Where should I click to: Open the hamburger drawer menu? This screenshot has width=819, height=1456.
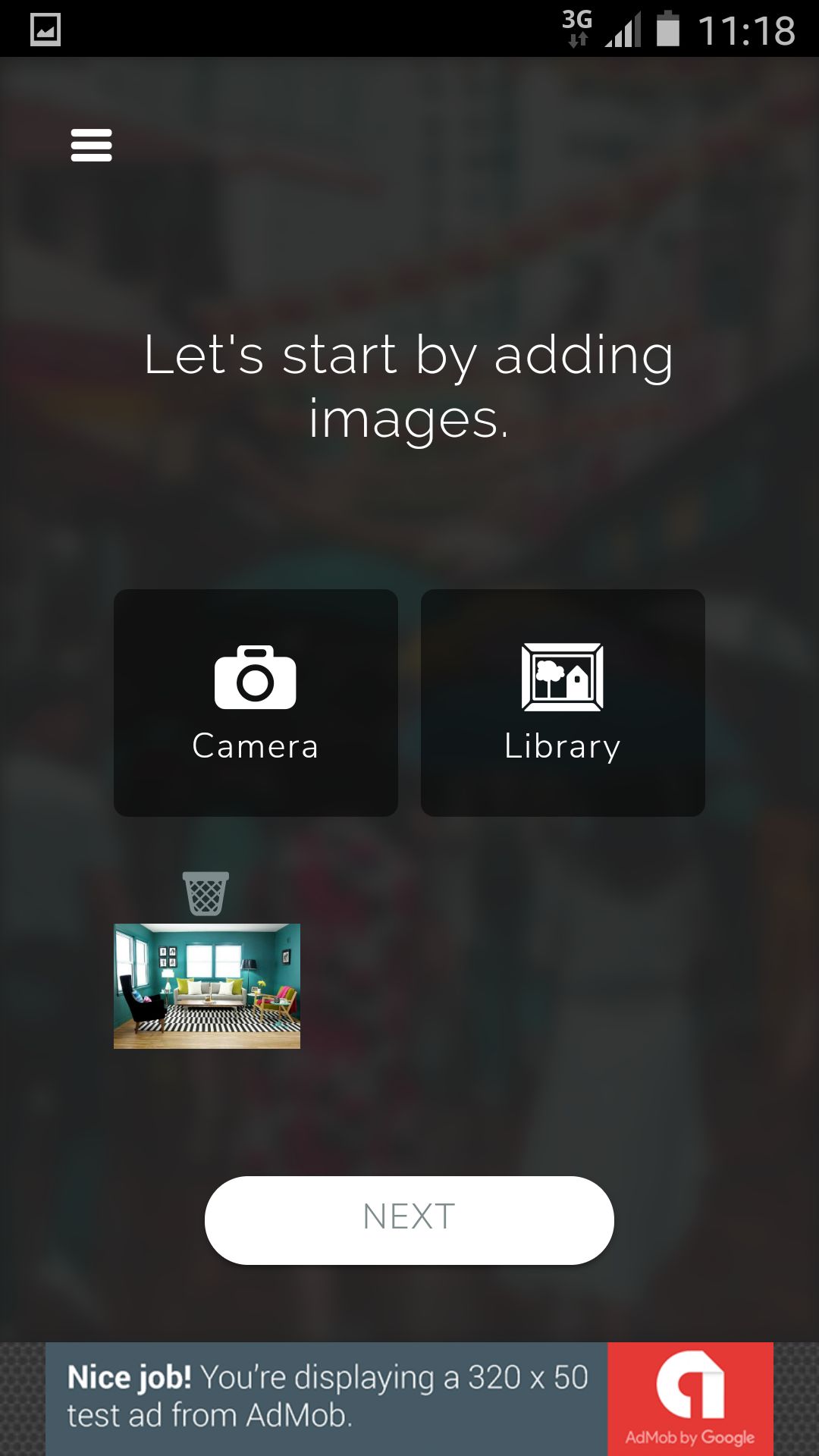[91, 145]
